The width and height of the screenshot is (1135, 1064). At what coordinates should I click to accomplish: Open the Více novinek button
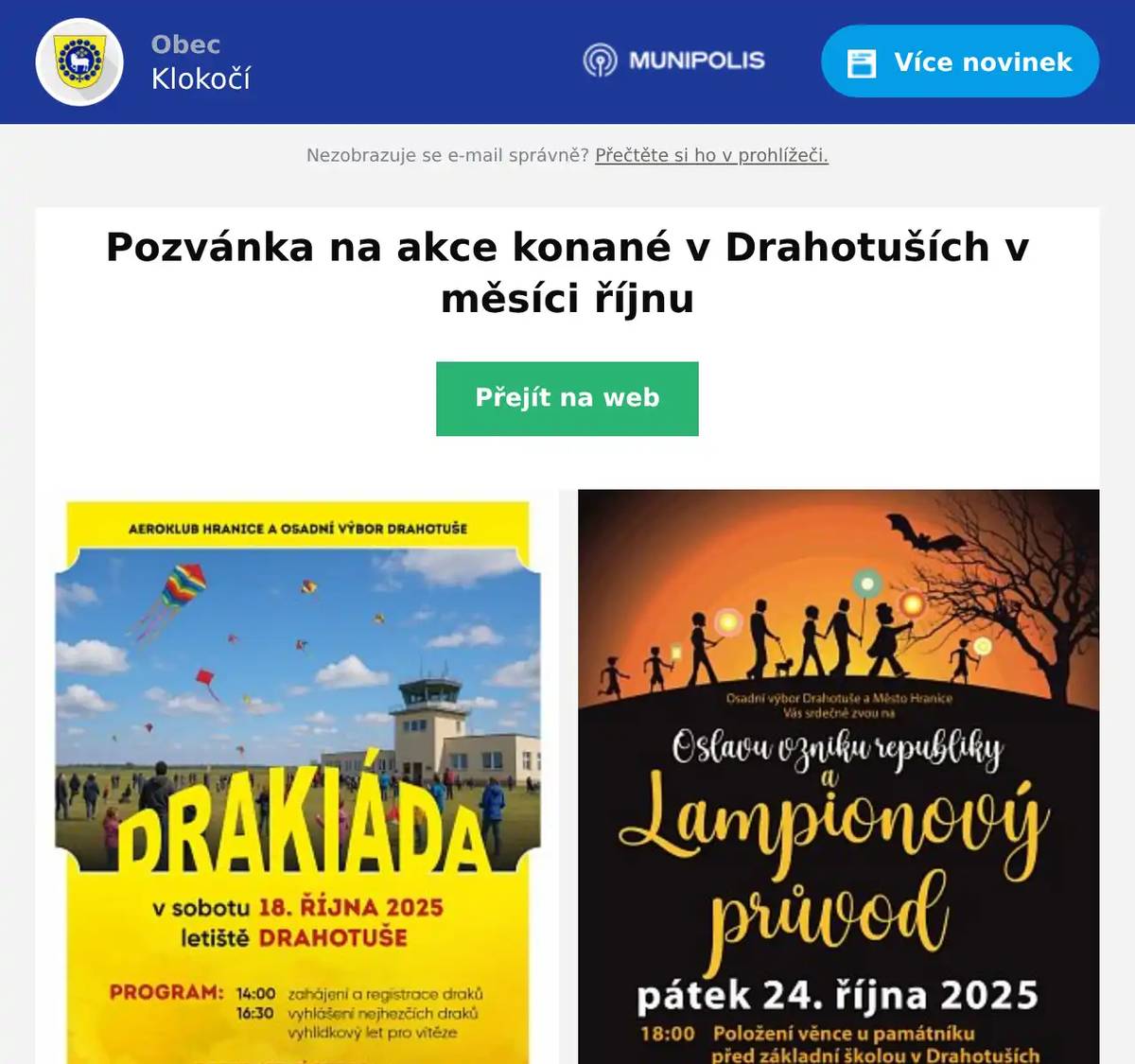[959, 61]
